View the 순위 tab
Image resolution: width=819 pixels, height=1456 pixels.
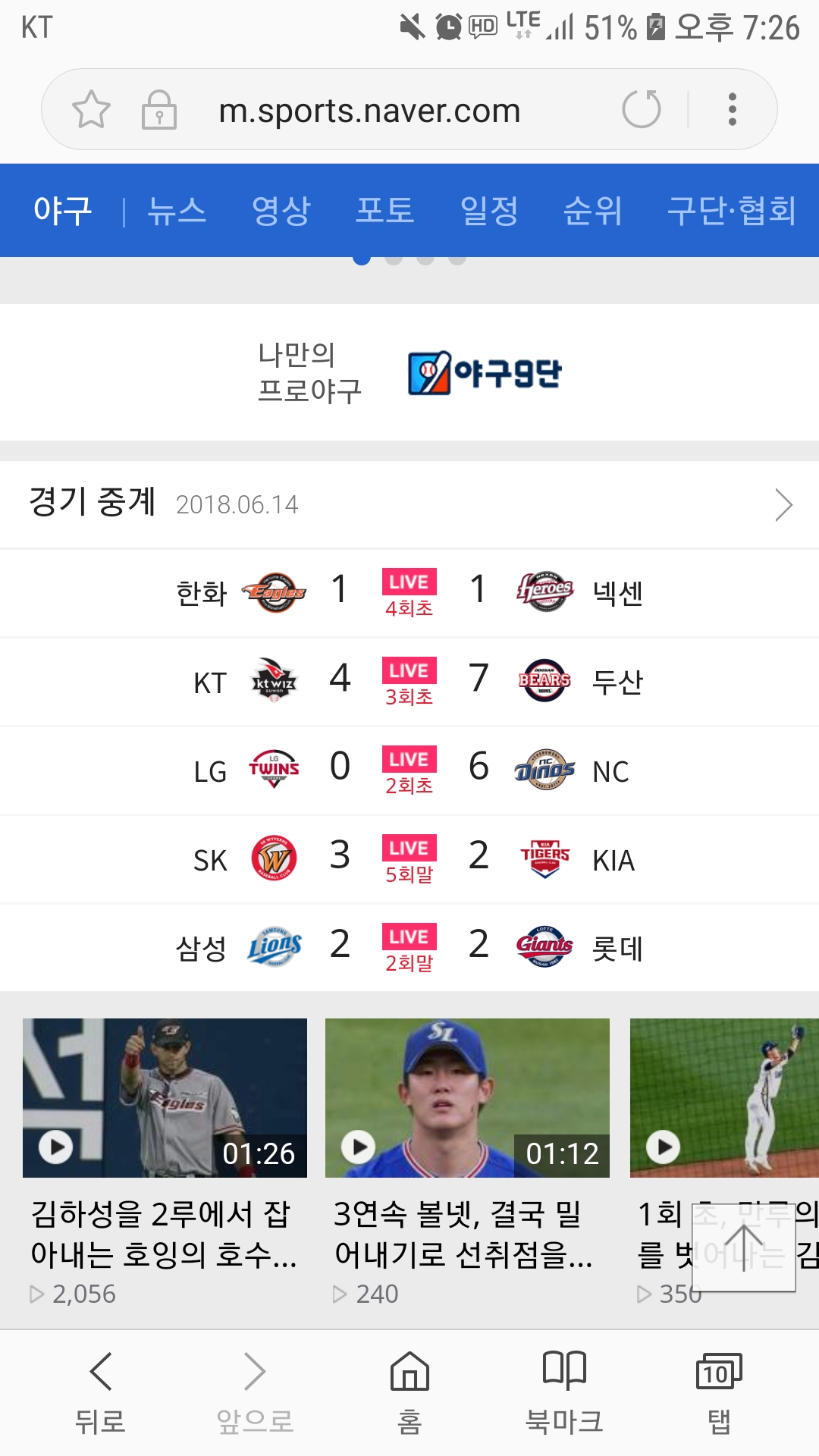coord(593,210)
